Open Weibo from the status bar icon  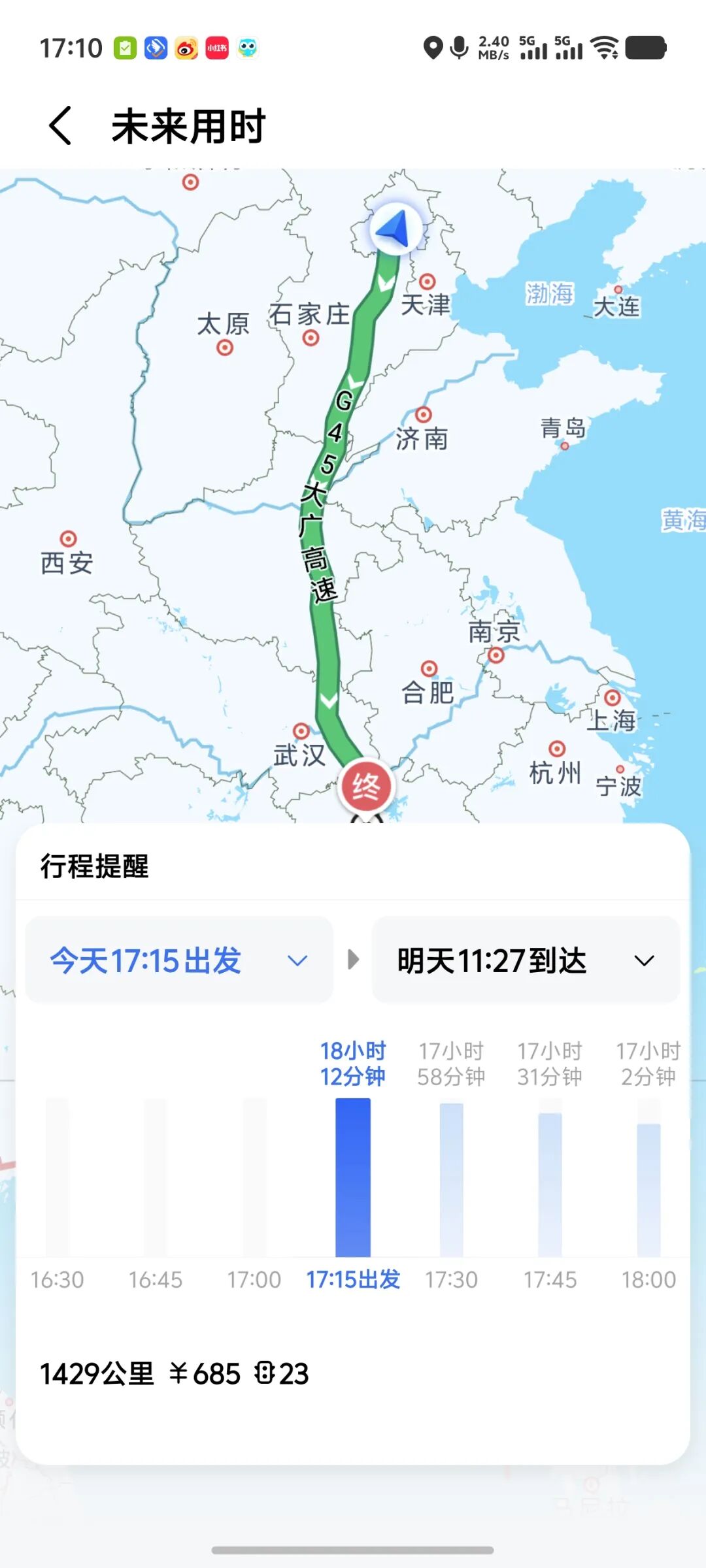186,48
